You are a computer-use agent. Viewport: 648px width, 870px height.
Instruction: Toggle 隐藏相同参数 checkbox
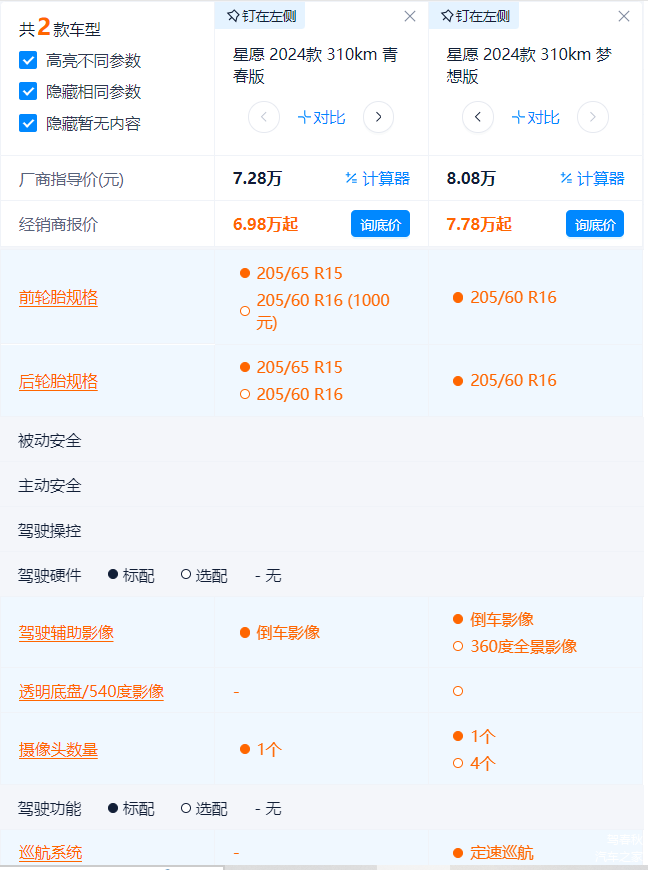pos(28,92)
